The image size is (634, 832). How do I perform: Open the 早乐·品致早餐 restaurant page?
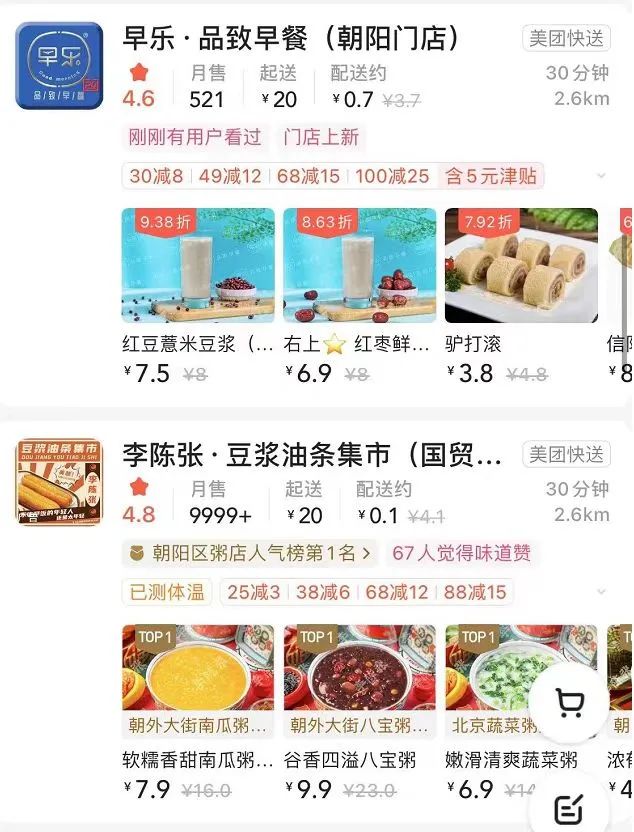click(x=290, y=39)
